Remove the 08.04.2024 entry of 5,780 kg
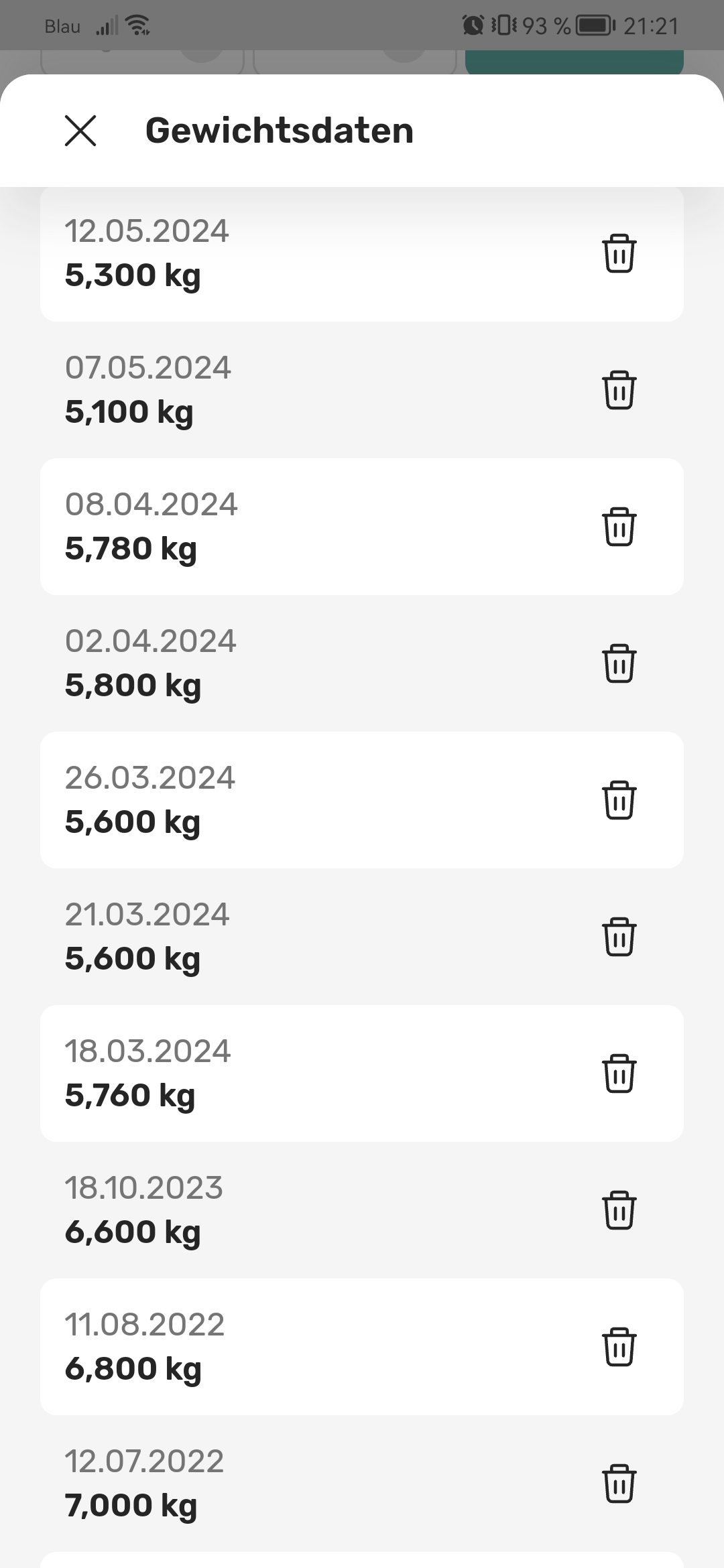Viewport: 724px width, 1568px height. tap(619, 527)
